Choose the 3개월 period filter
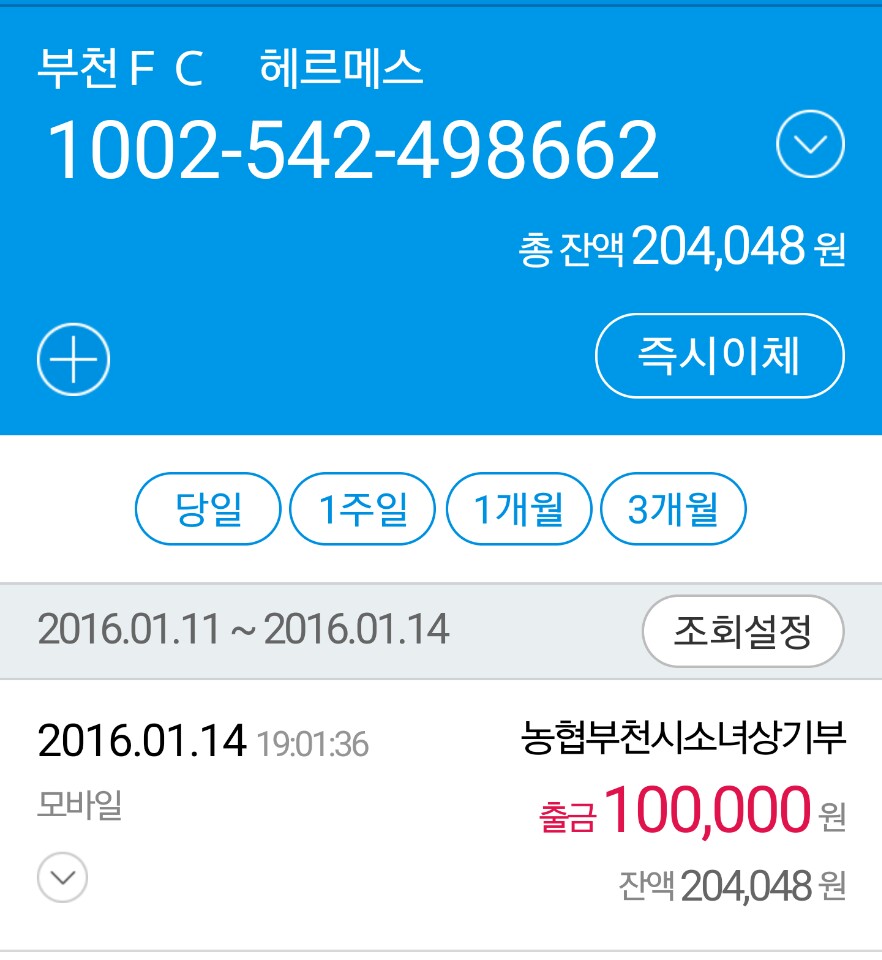The height and width of the screenshot is (960, 882). [x=672, y=509]
